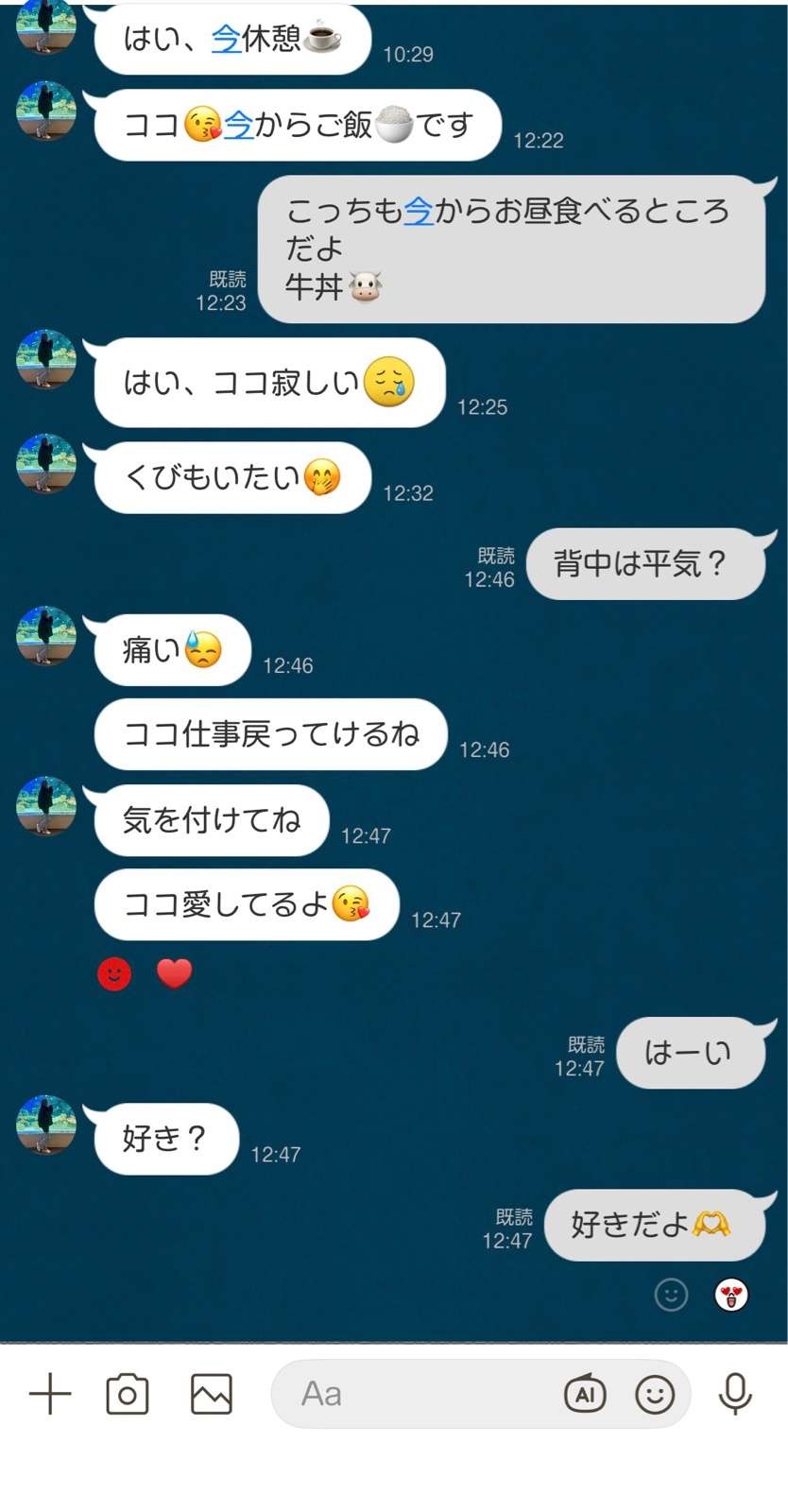
Task: Focus the Aa message input field
Action: pos(416,1394)
